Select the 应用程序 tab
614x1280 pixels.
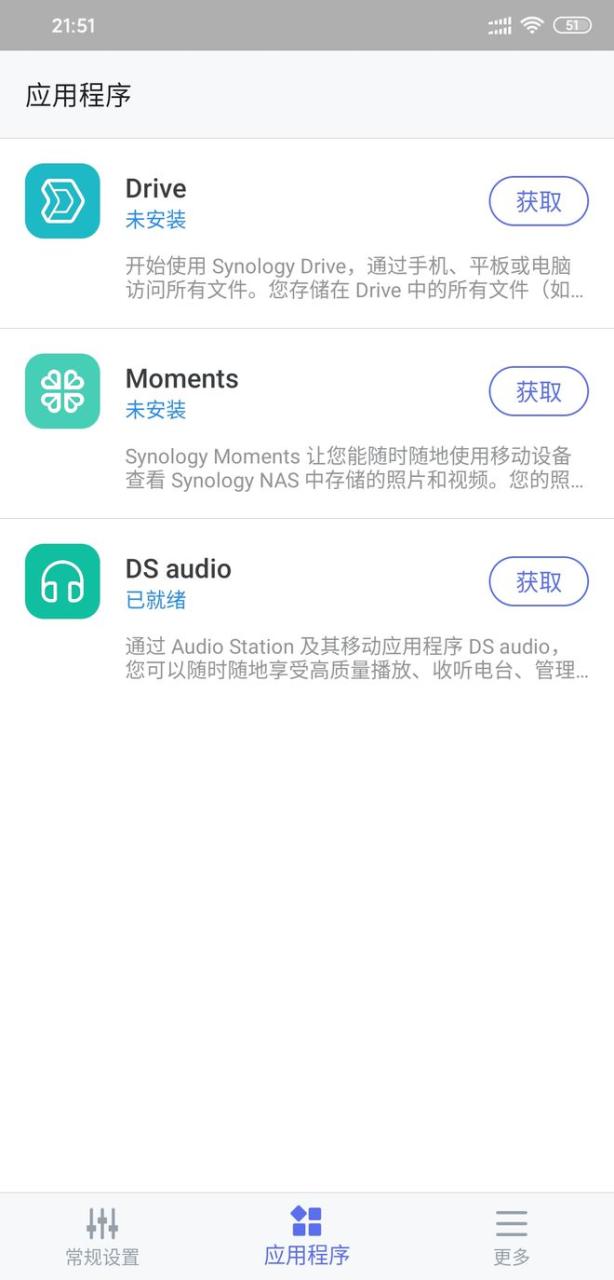307,1236
